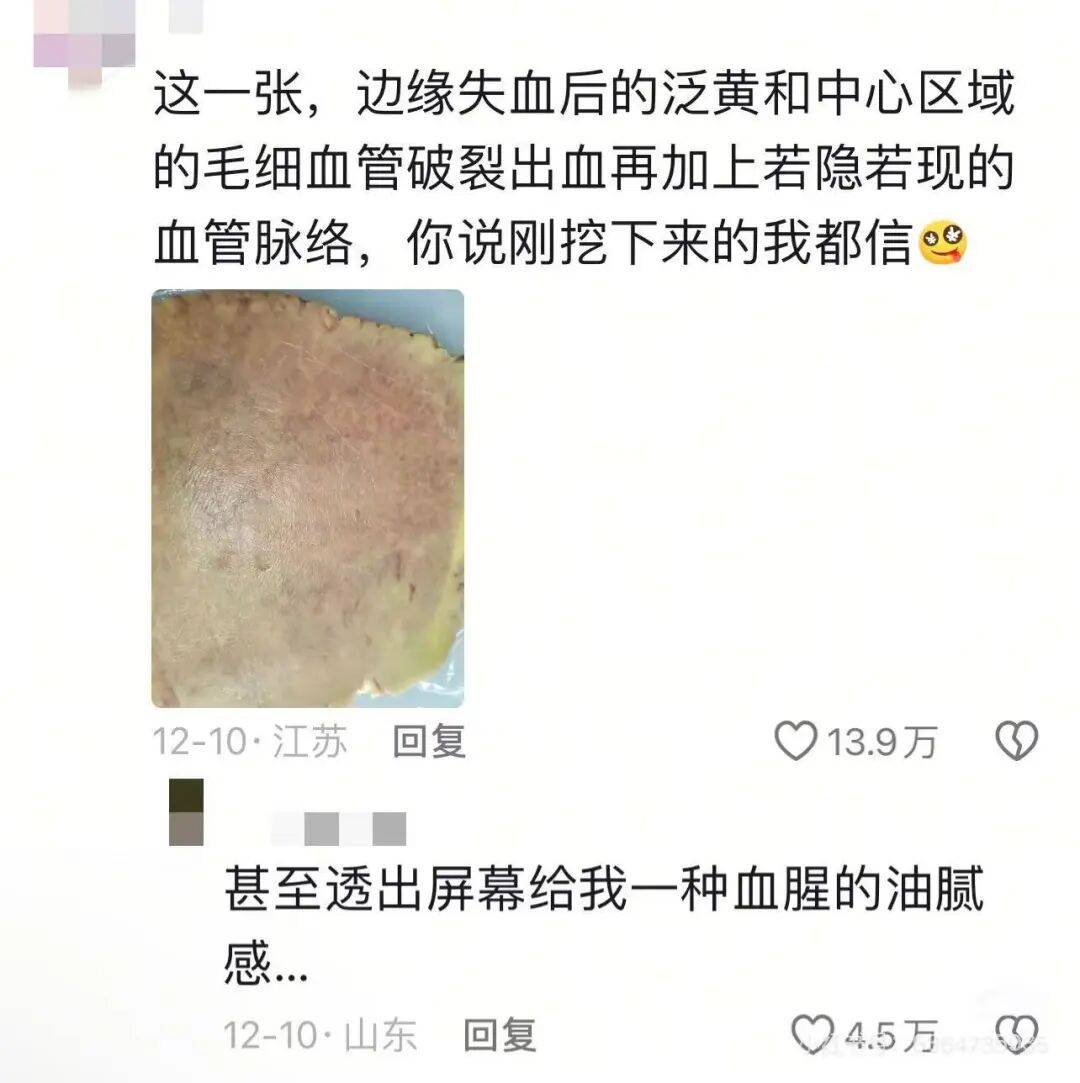Viewport: 1080px width, 1083px height.
Task: Dislike the Jiangsu comment
Action: click(x=1016, y=741)
